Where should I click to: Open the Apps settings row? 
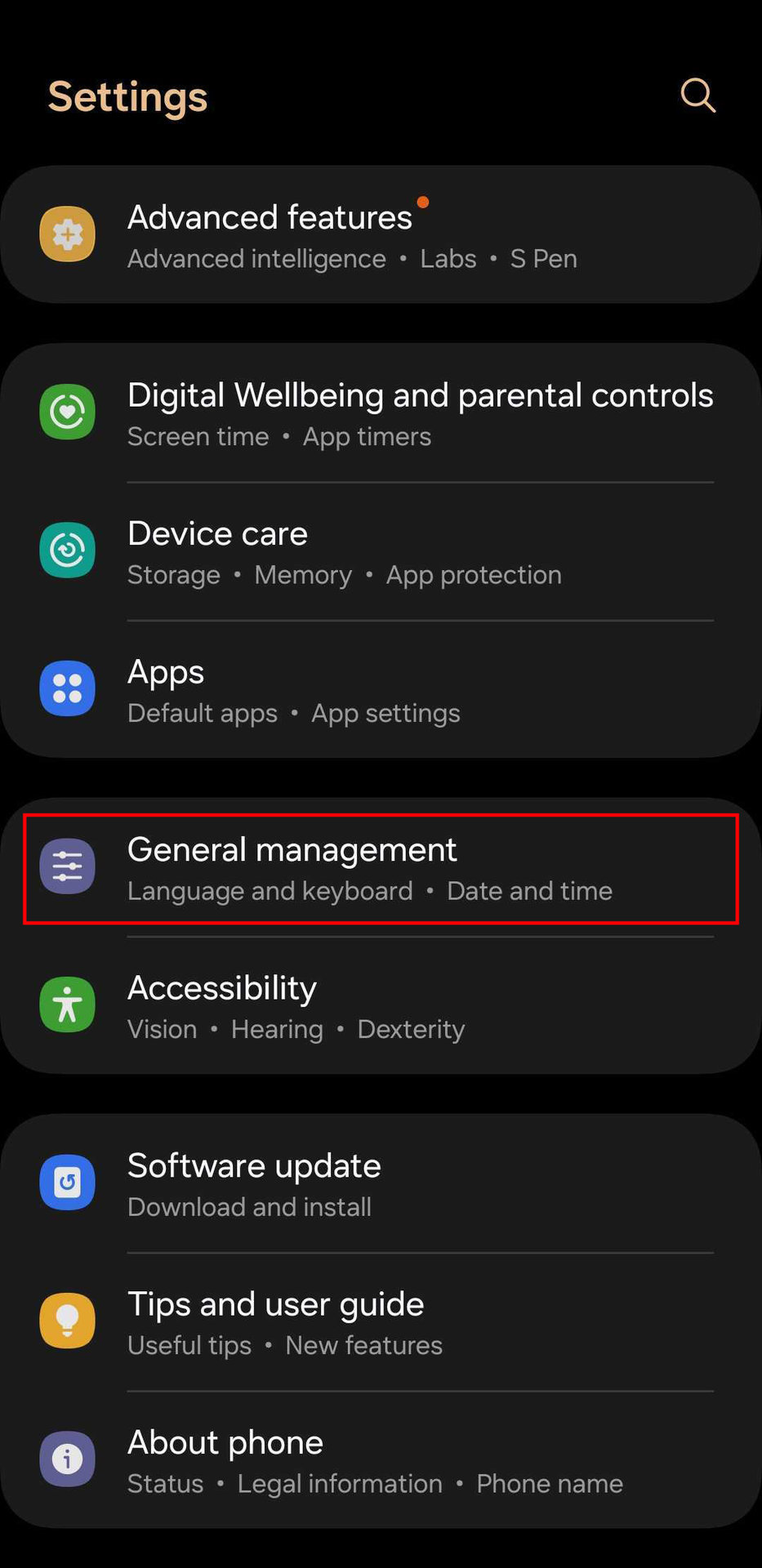coord(381,689)
